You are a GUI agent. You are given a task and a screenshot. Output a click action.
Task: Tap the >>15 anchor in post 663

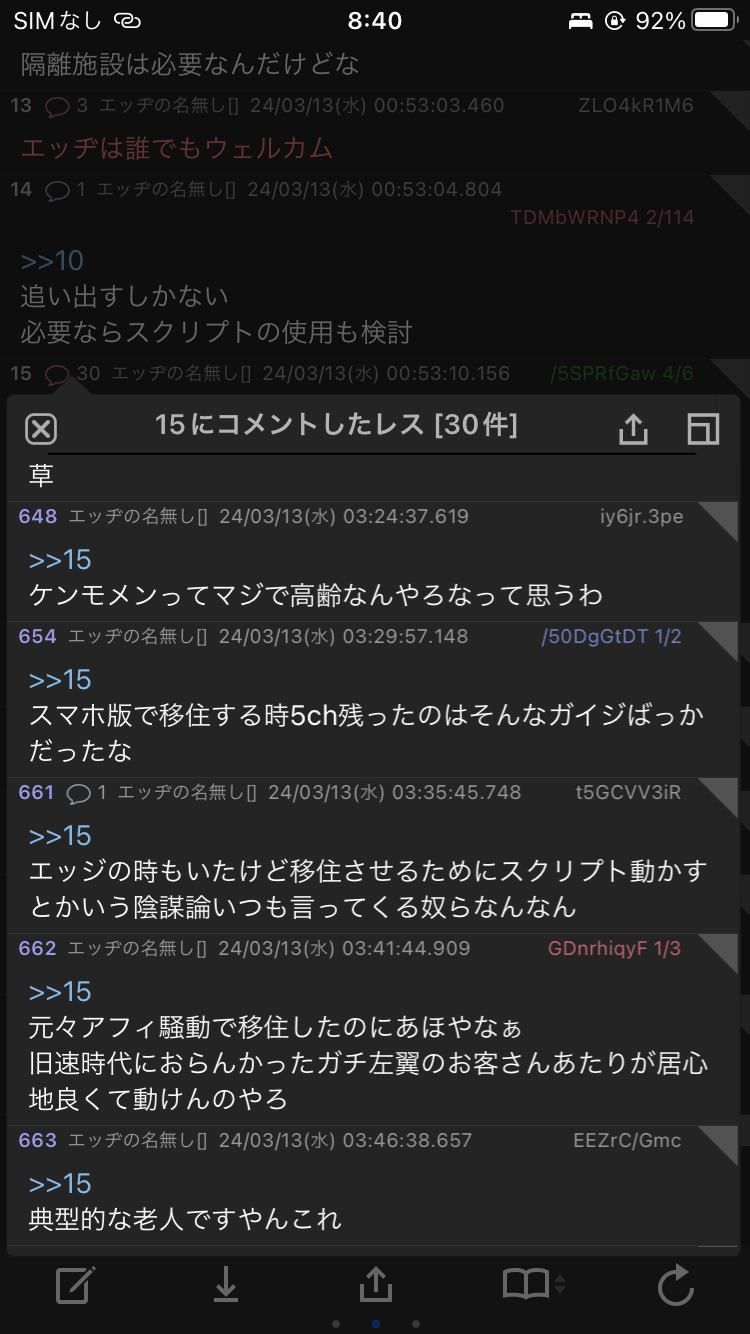coord(60,1184)
